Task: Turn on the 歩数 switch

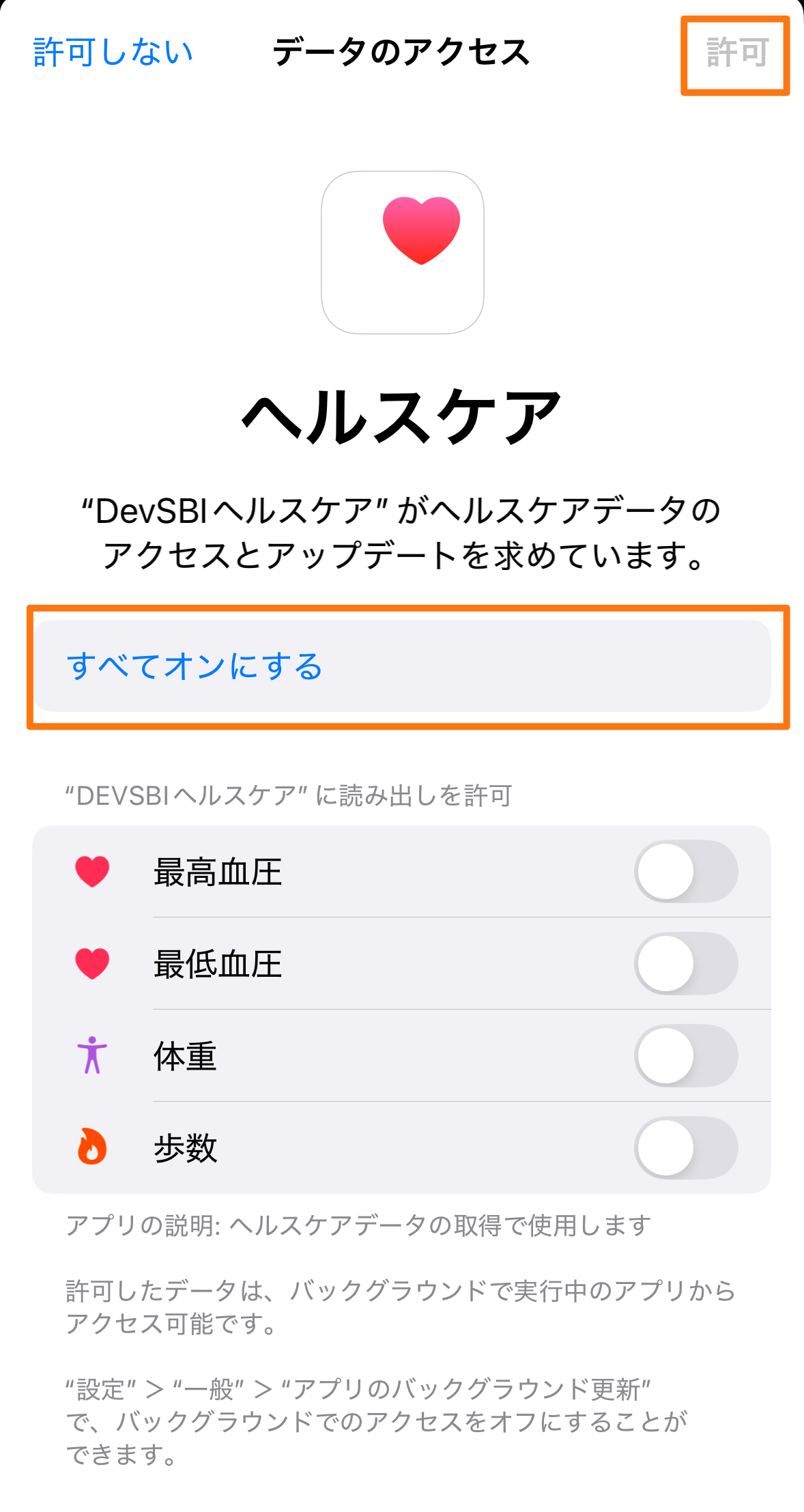Action: [686, 1147]
